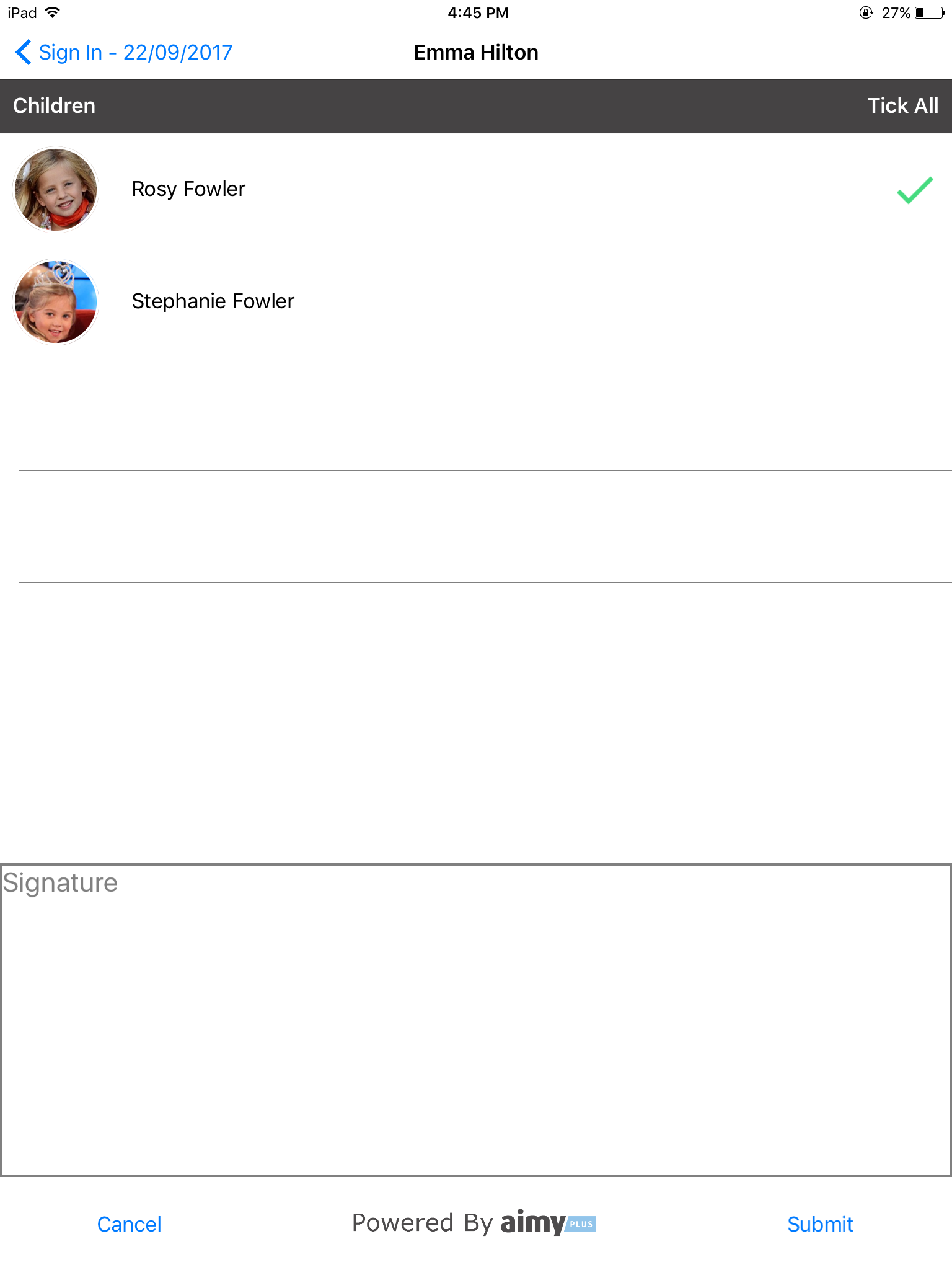The height and width of the screenshot is (1270, 952).
Task: Cancel the sign in
Action: [129, 1224]
